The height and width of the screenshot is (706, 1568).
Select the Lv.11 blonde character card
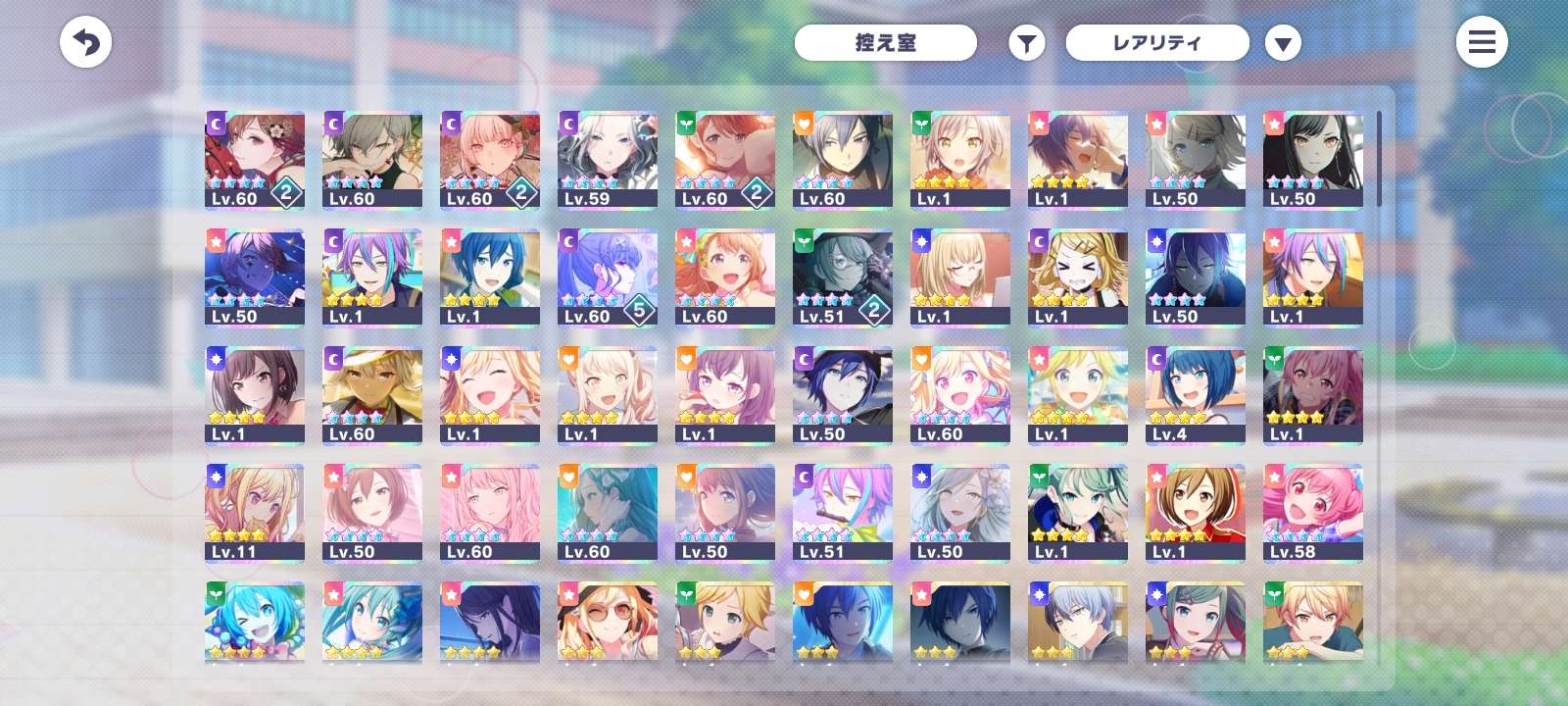(x=255, y=512)
